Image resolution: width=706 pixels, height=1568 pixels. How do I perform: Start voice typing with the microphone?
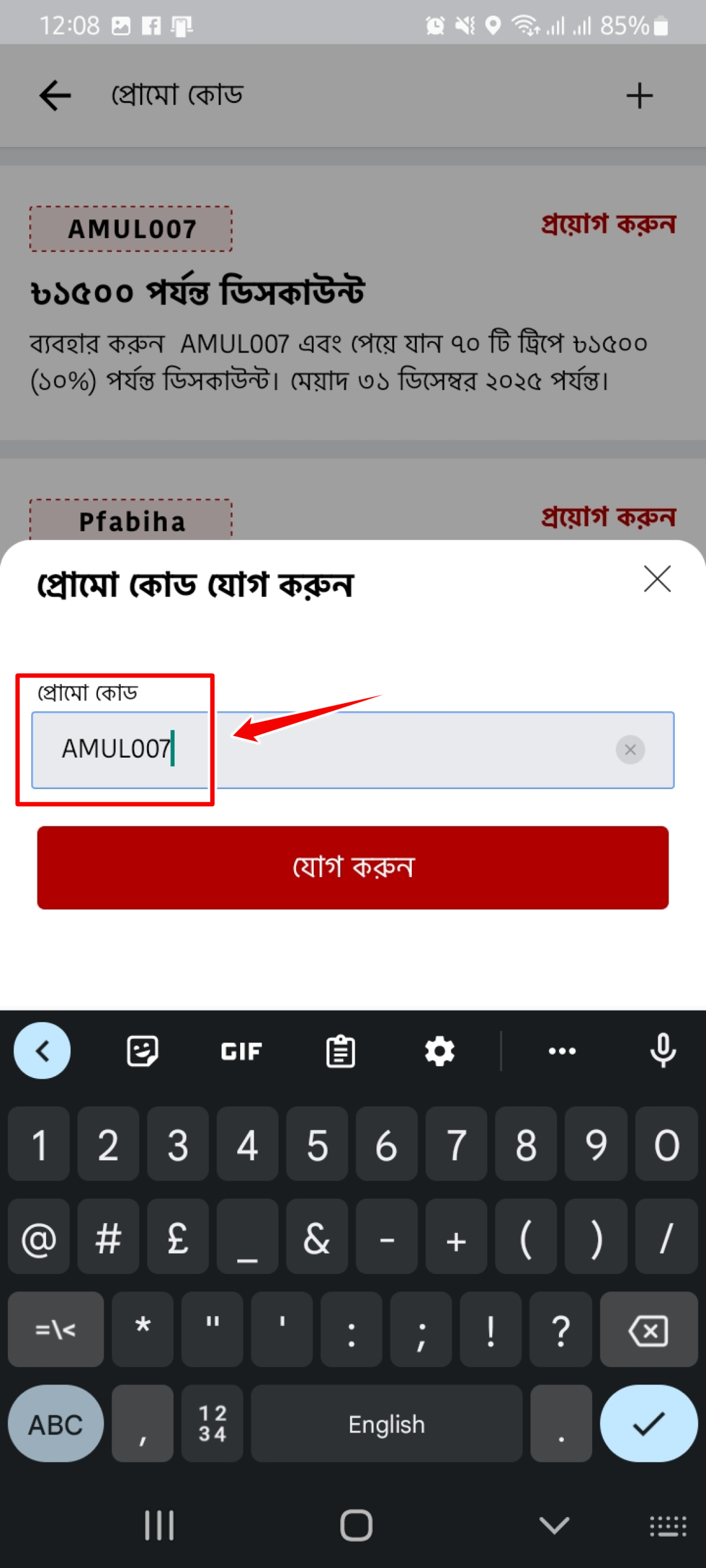662,1051
